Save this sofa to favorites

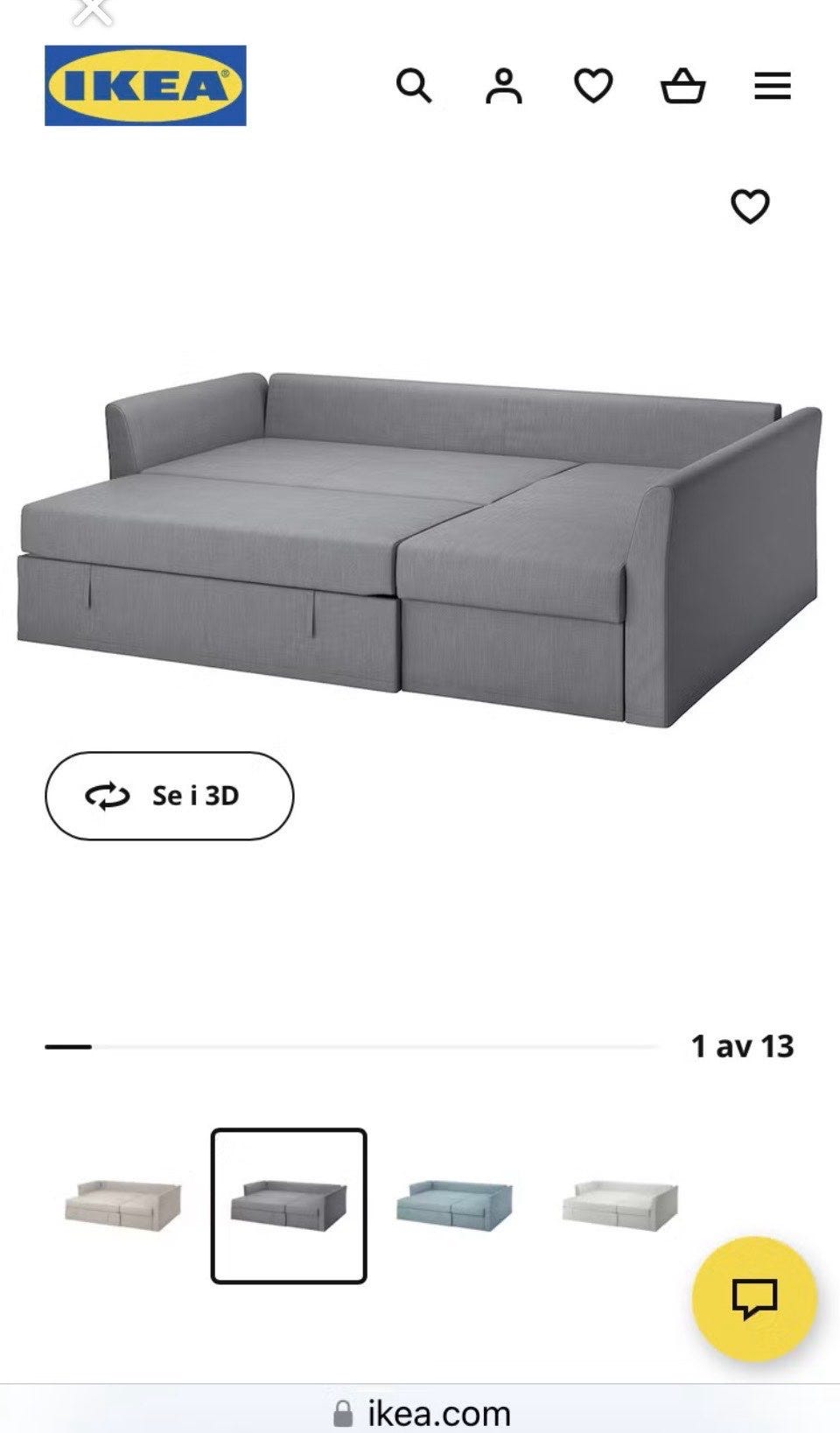[750, 207]
